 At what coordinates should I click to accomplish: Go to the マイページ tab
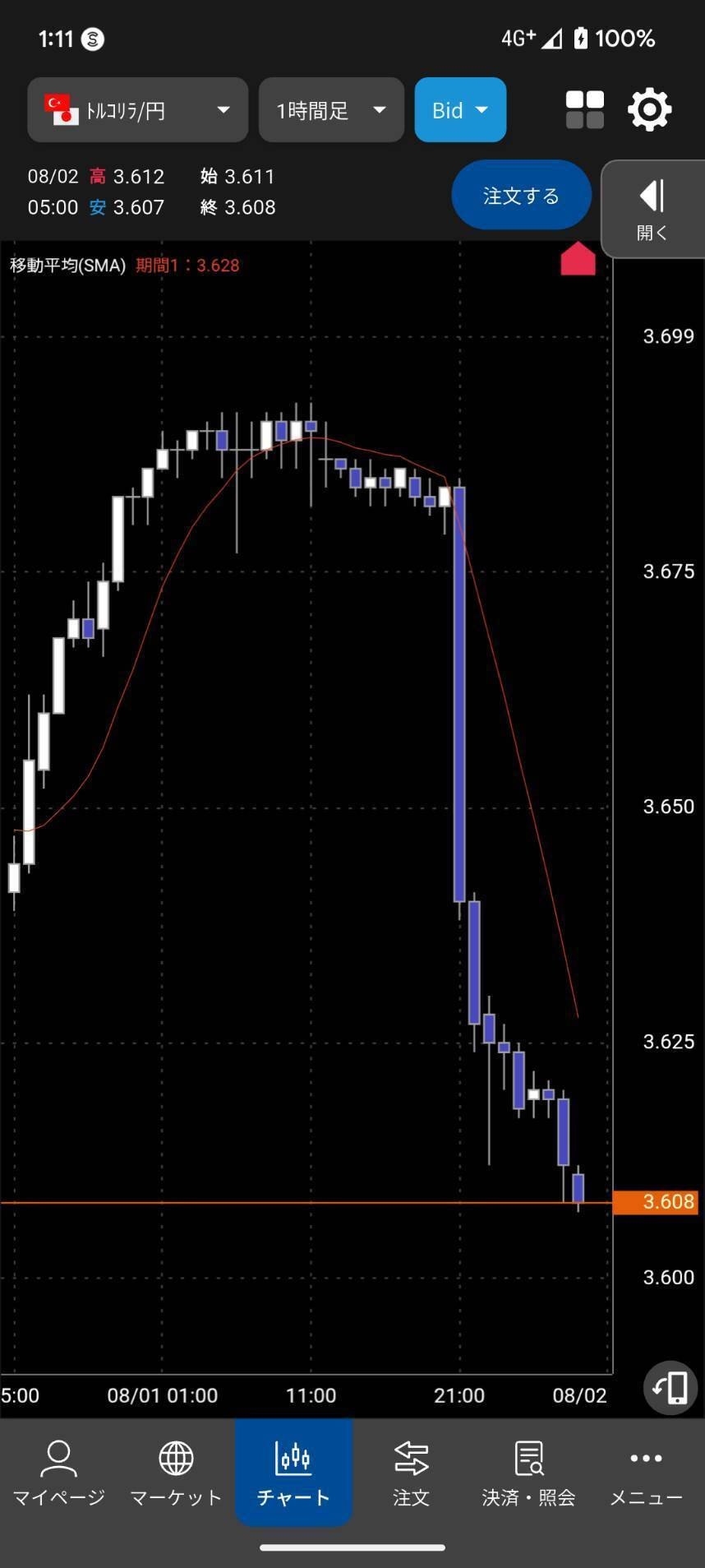click(x=59, y=1473)
